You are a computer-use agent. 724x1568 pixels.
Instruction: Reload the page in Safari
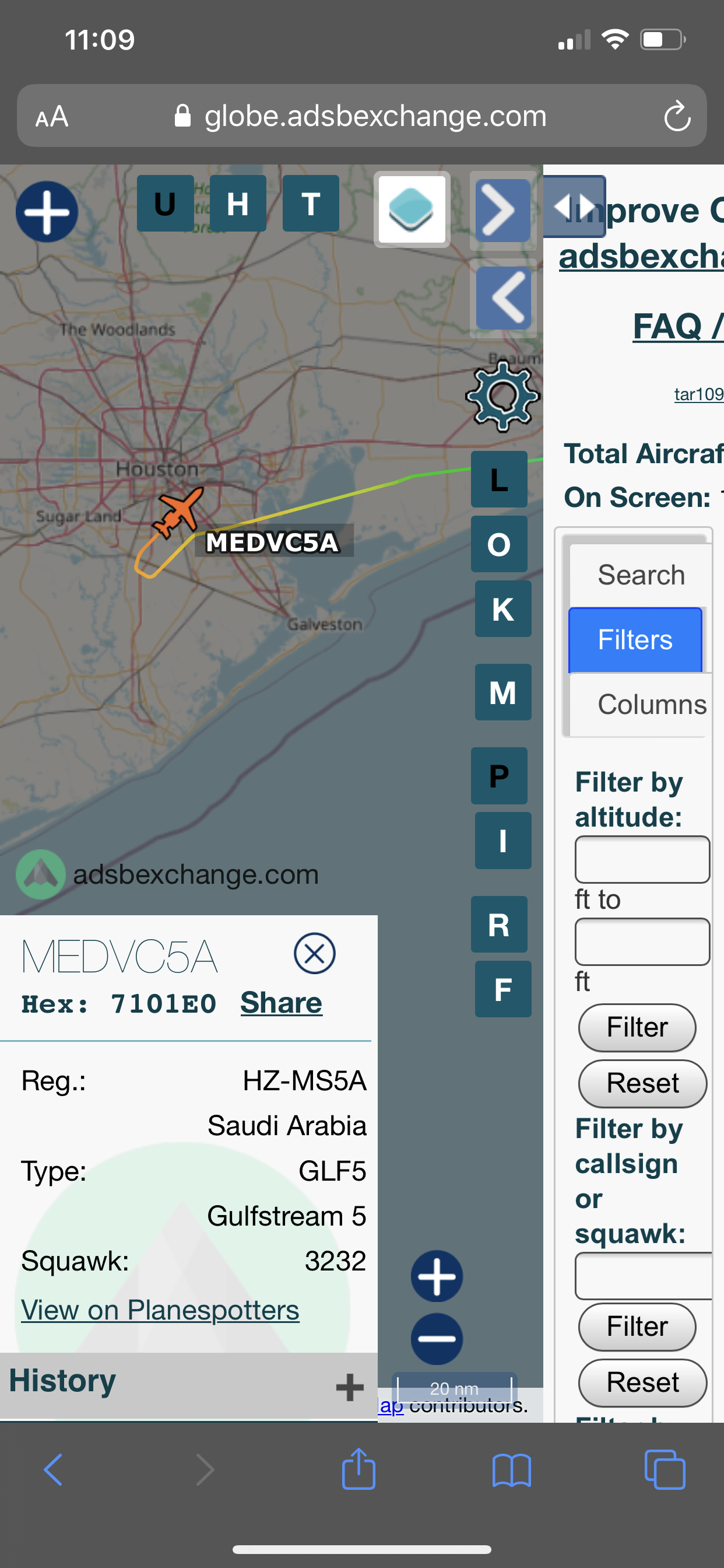click(677, 116)
